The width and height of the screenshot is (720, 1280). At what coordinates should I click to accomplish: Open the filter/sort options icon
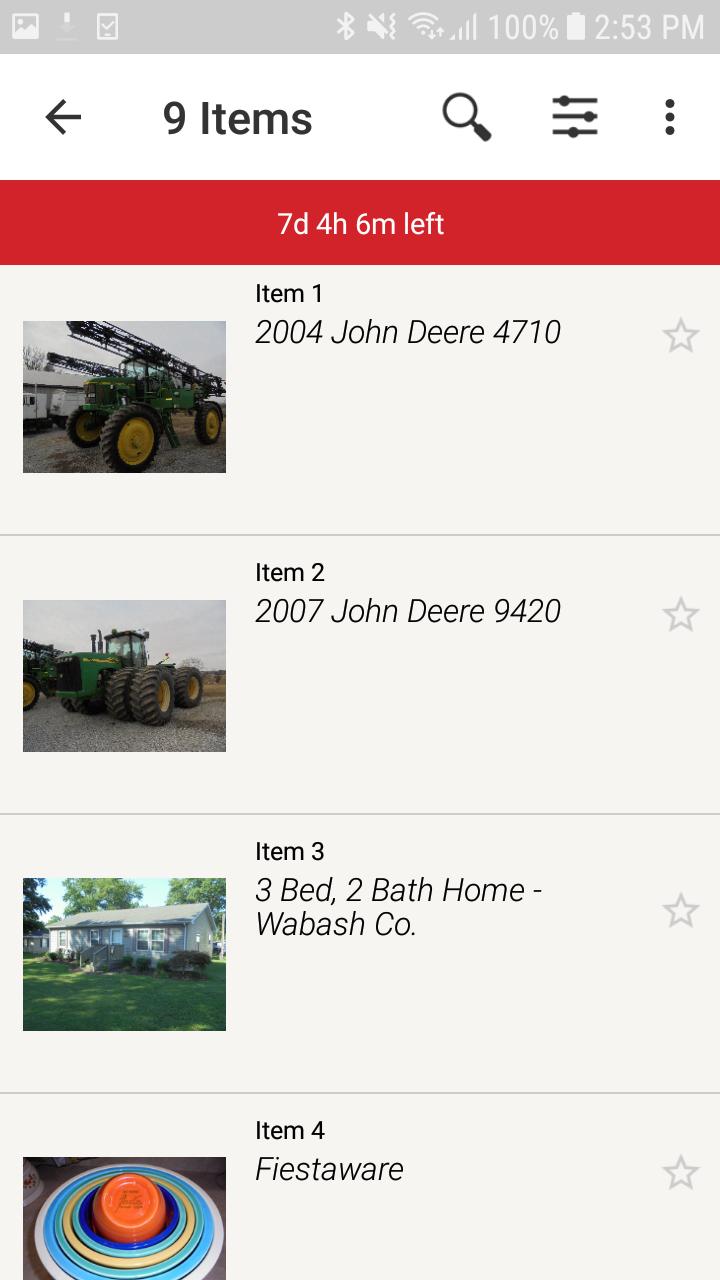click(x=573, y=116)
